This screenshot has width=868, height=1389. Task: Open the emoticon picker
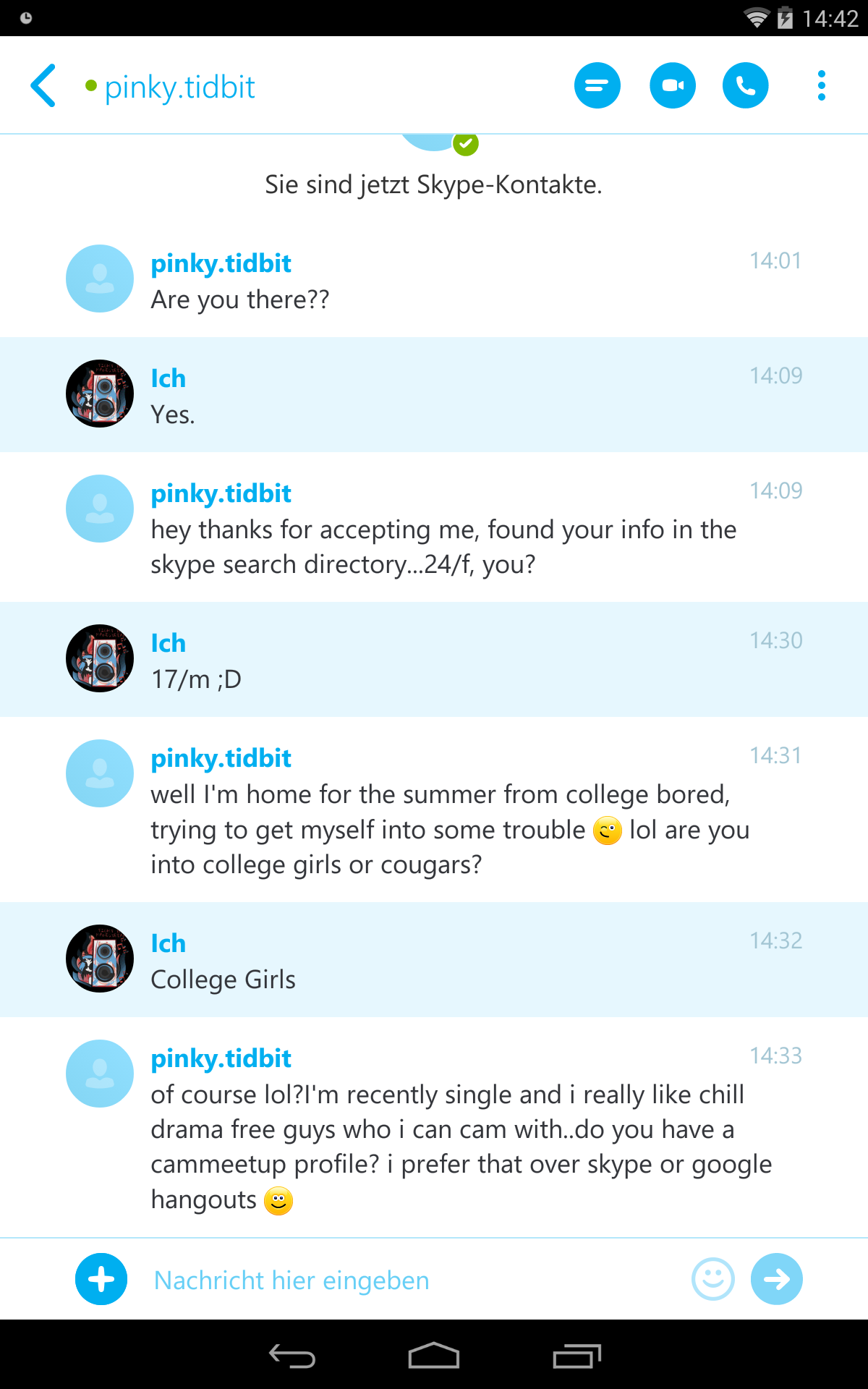(x=713, y=1279)
